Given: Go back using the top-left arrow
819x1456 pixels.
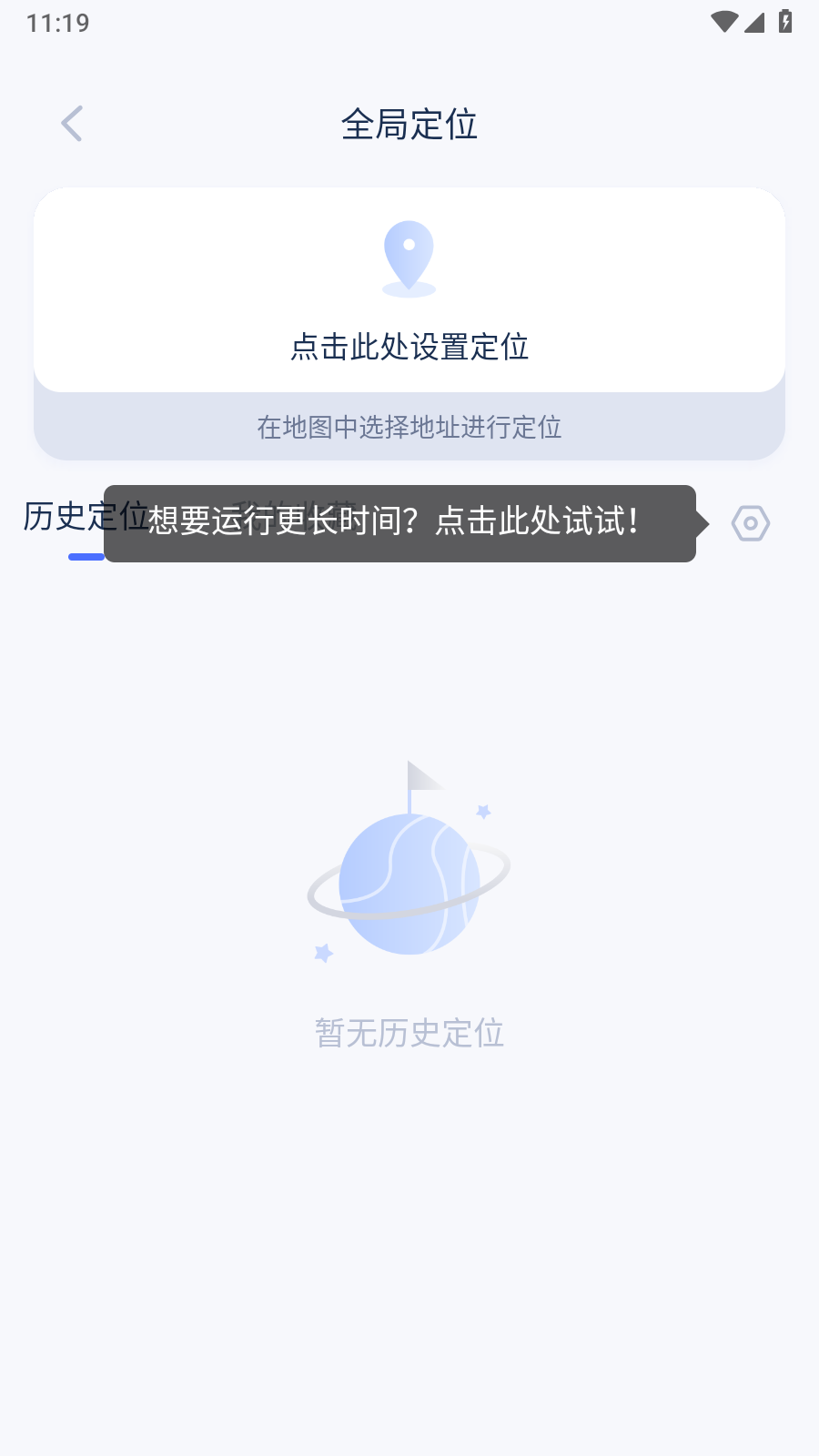Looking at the screenshot, I should 72,124.
